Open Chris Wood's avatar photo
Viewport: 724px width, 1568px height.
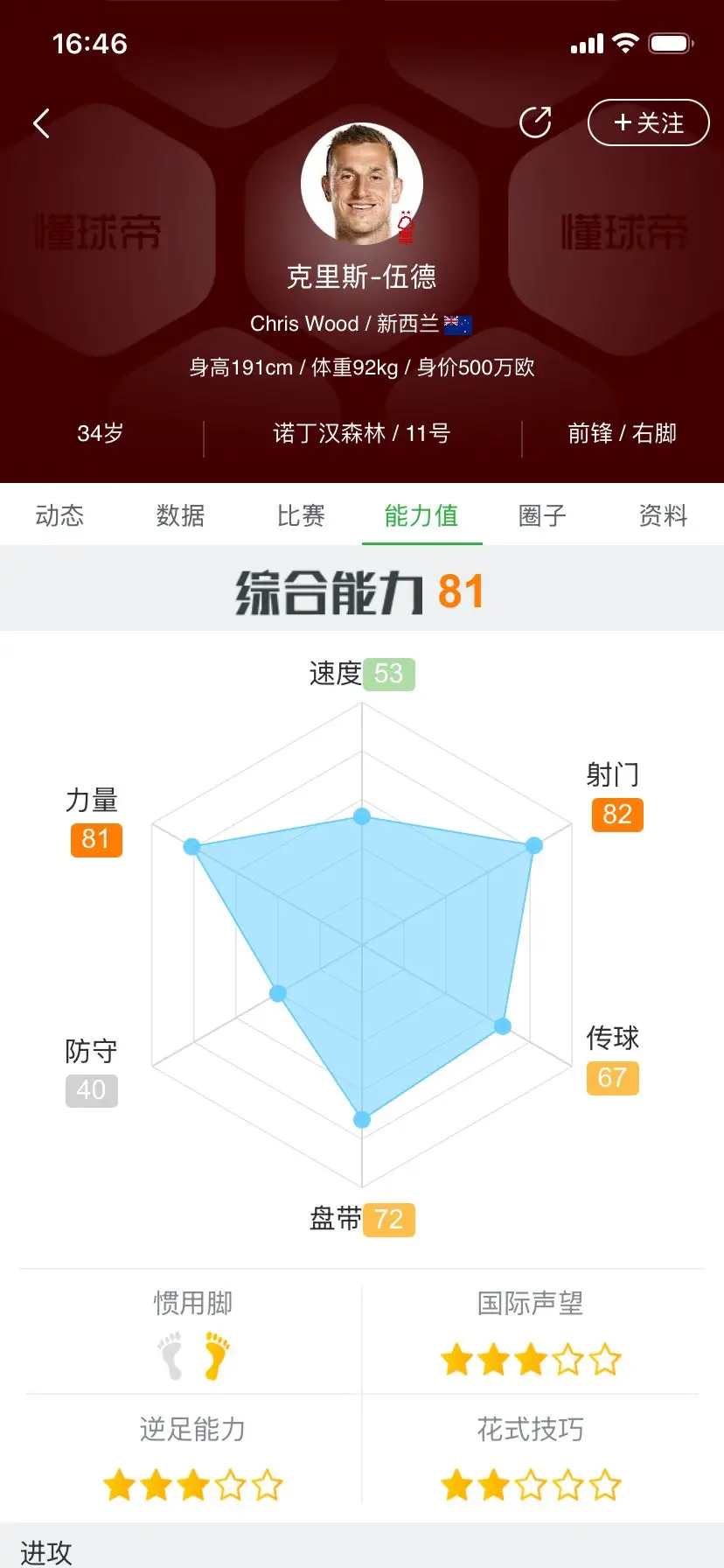[361, 185]
